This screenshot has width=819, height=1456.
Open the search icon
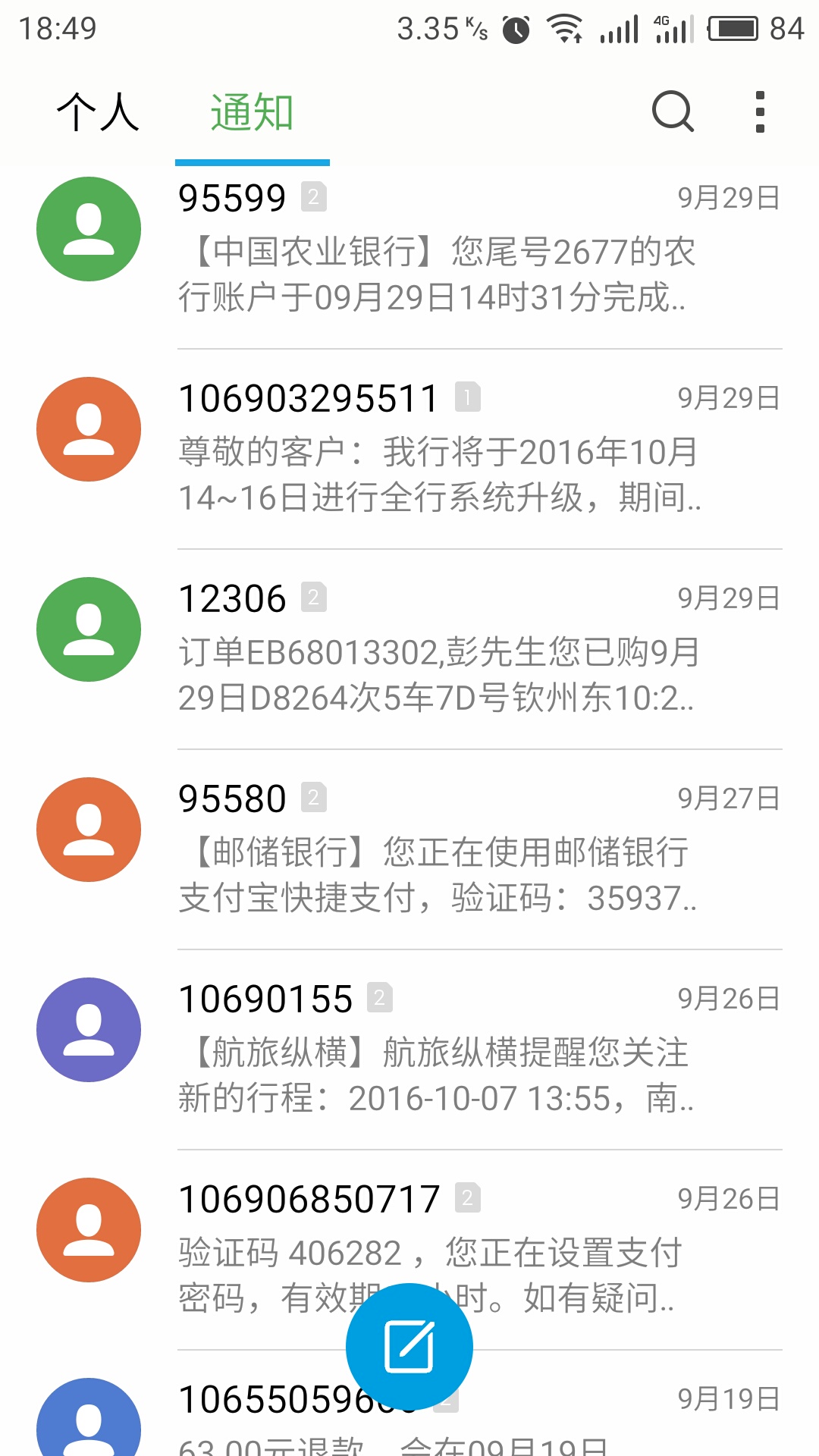coord(672,112)
